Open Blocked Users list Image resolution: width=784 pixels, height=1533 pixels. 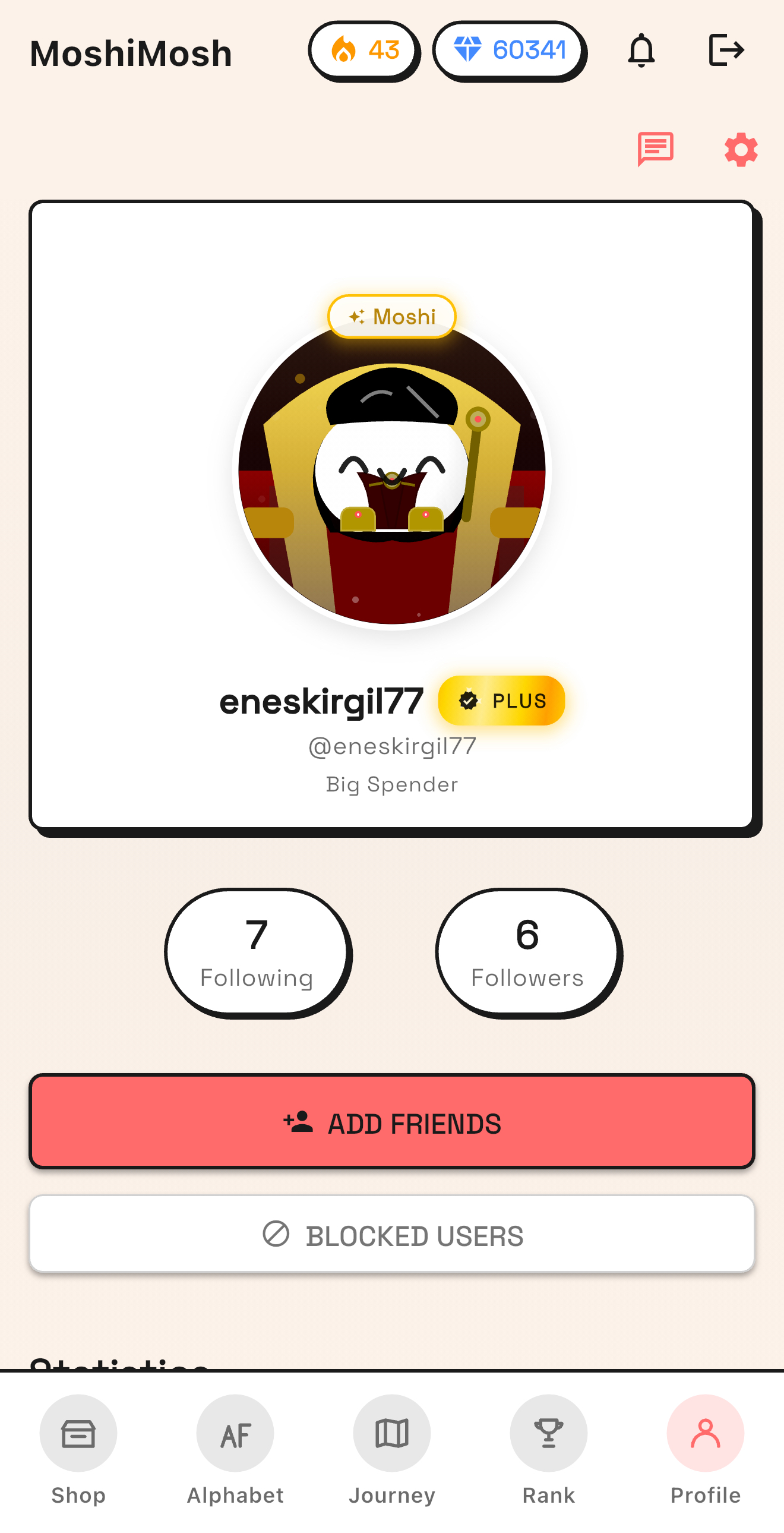[392, 1234]
